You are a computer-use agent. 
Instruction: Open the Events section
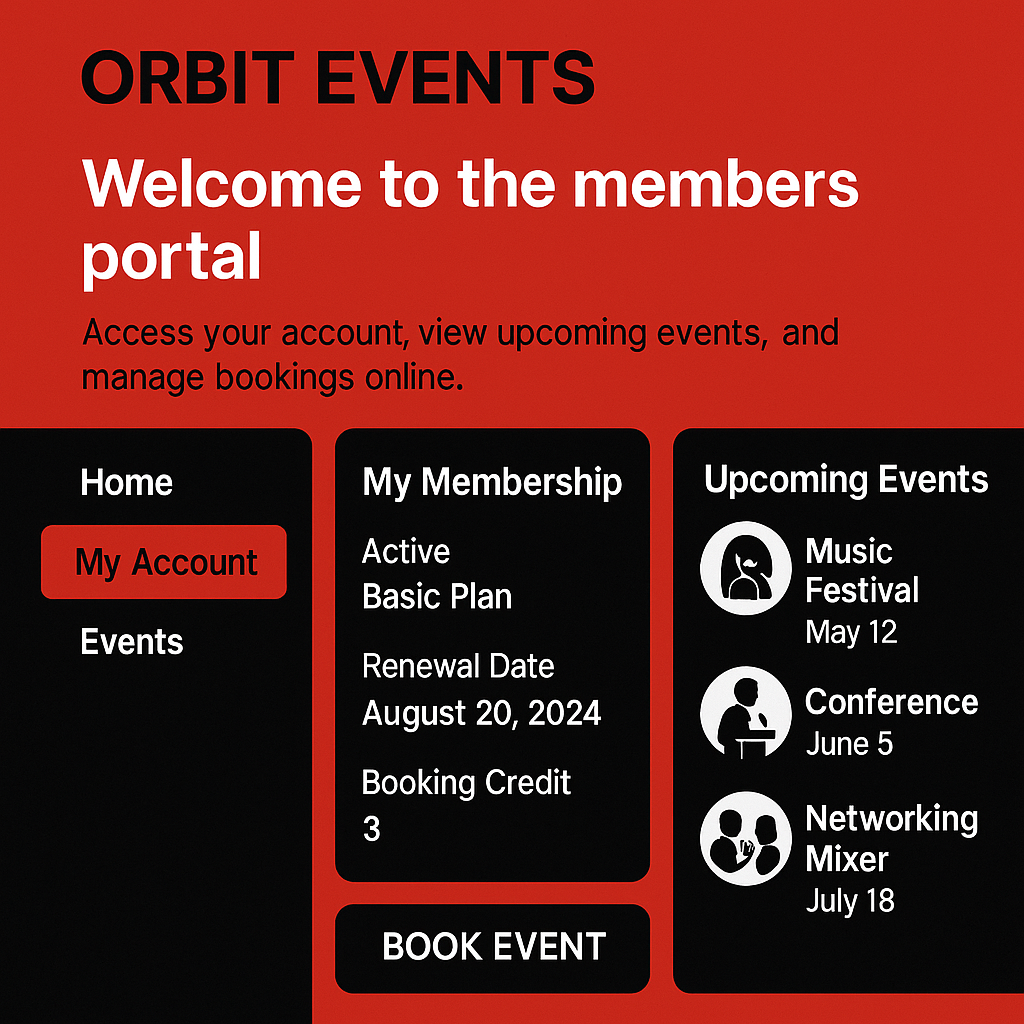tap(132, 642)
